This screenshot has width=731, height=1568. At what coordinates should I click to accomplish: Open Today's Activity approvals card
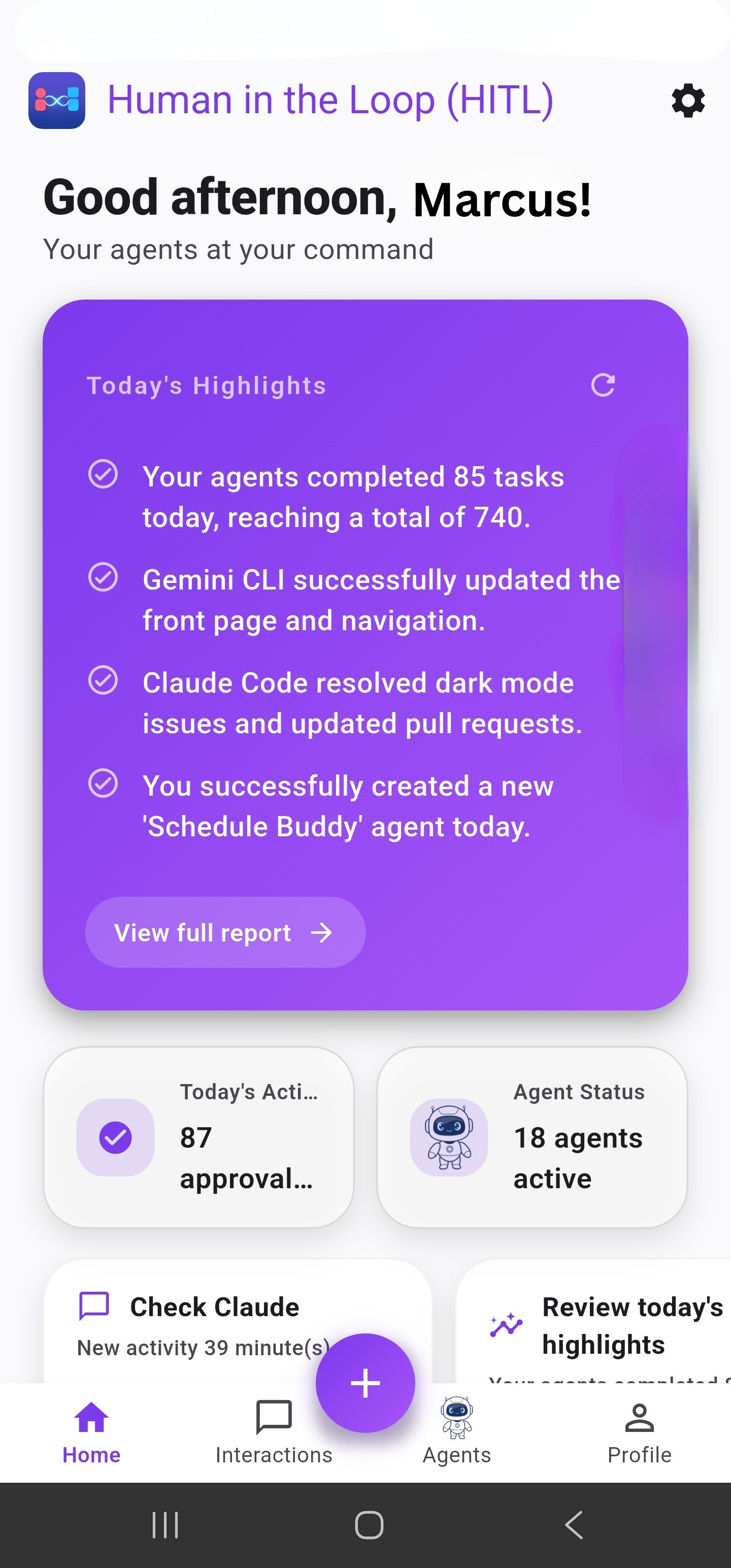tap(198, 1136)
